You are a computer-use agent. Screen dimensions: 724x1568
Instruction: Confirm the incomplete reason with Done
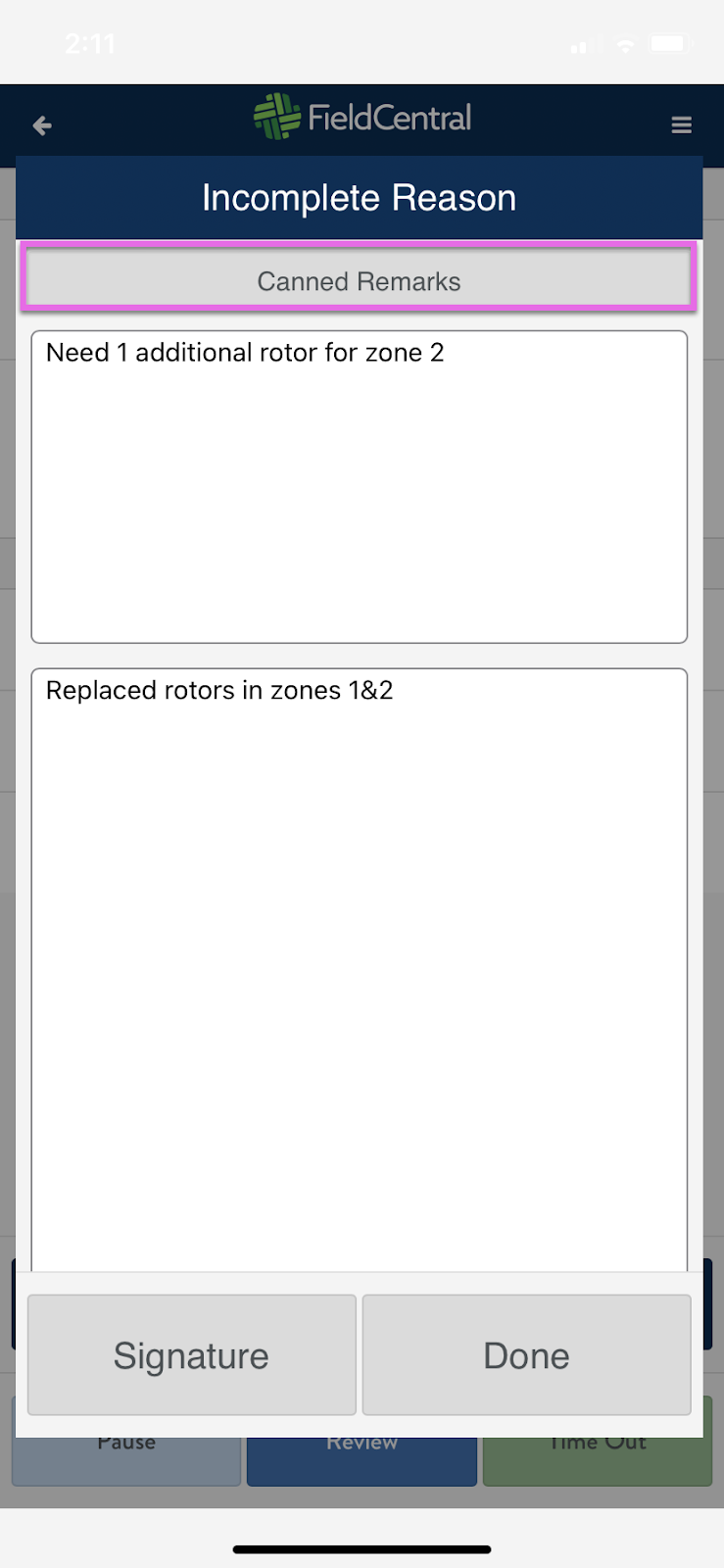click(x=526, y=1354)
